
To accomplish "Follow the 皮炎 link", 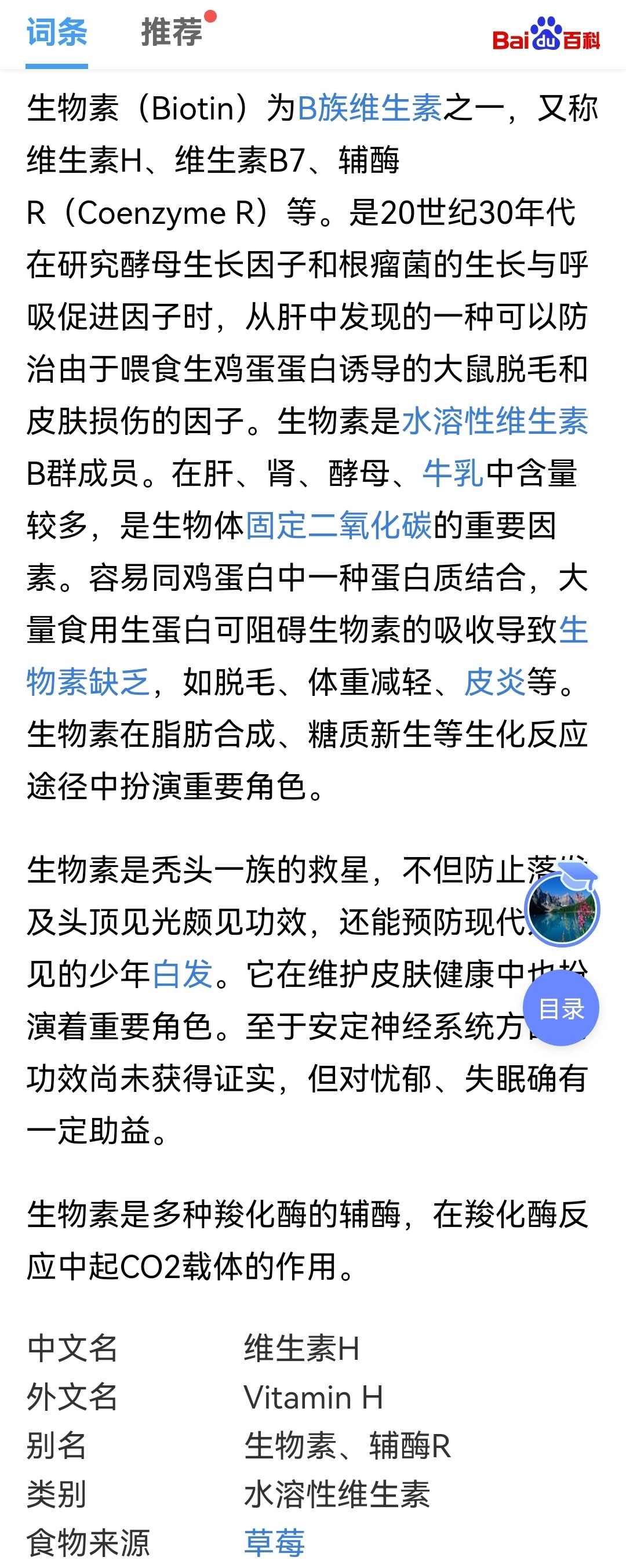I will click(494, 682).
